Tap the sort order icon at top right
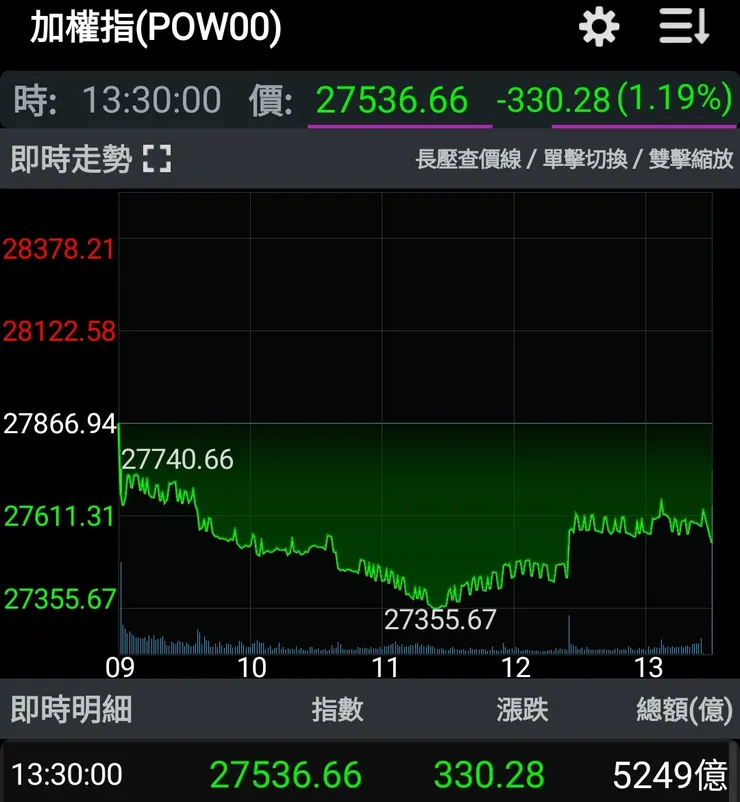740x802 pixels. pos(684,27)
